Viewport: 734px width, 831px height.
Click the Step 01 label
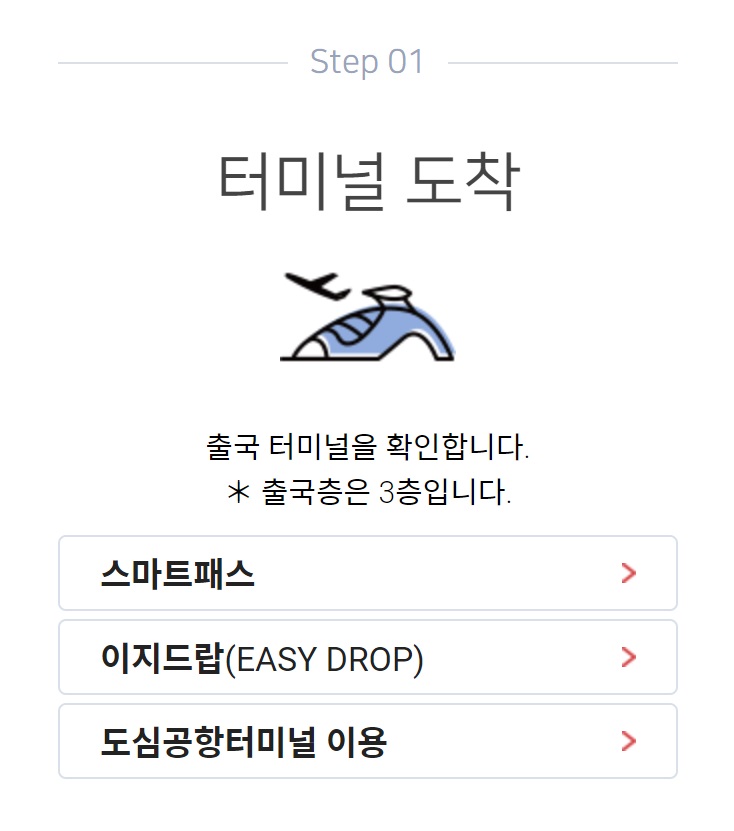point(367,62)
